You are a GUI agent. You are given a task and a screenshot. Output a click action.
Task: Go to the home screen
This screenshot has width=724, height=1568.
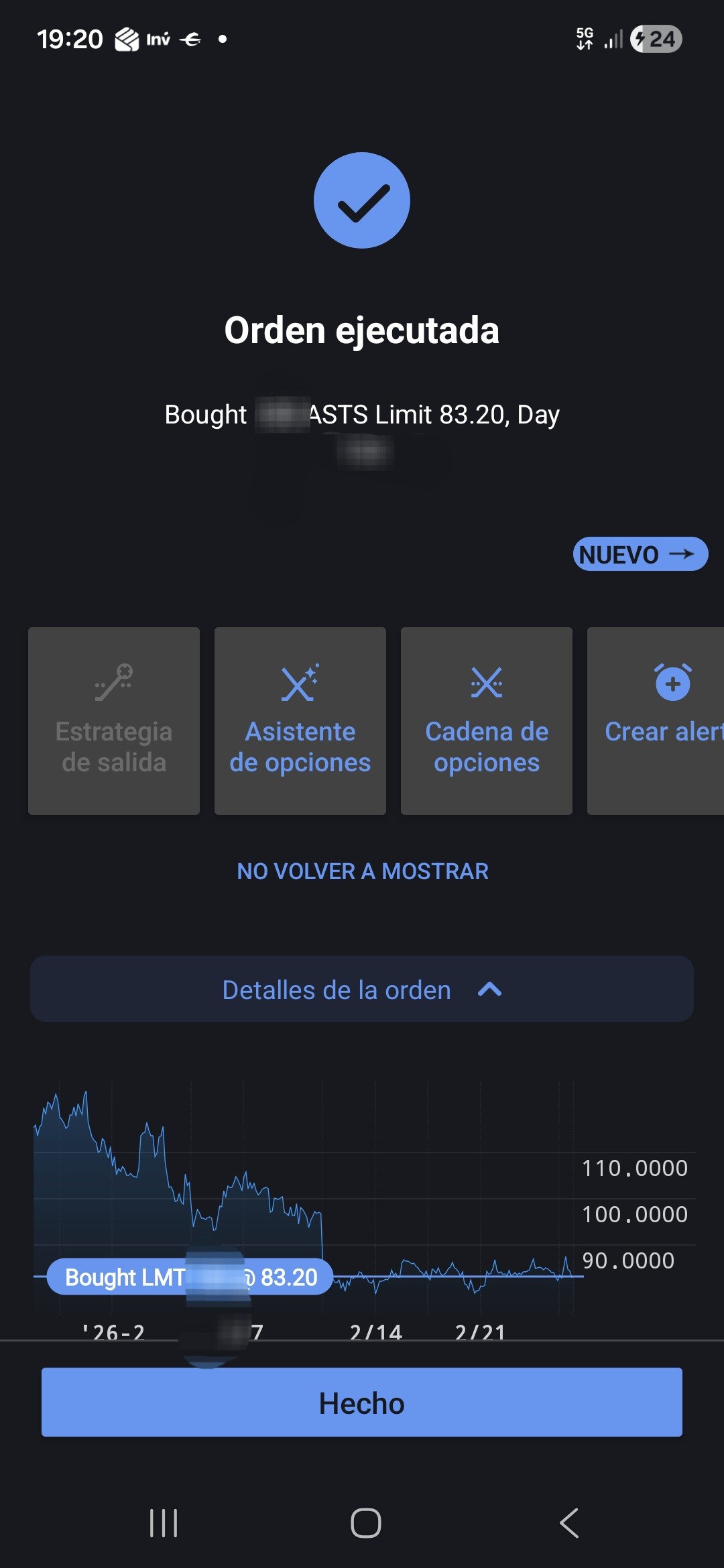click(365, 1523)
